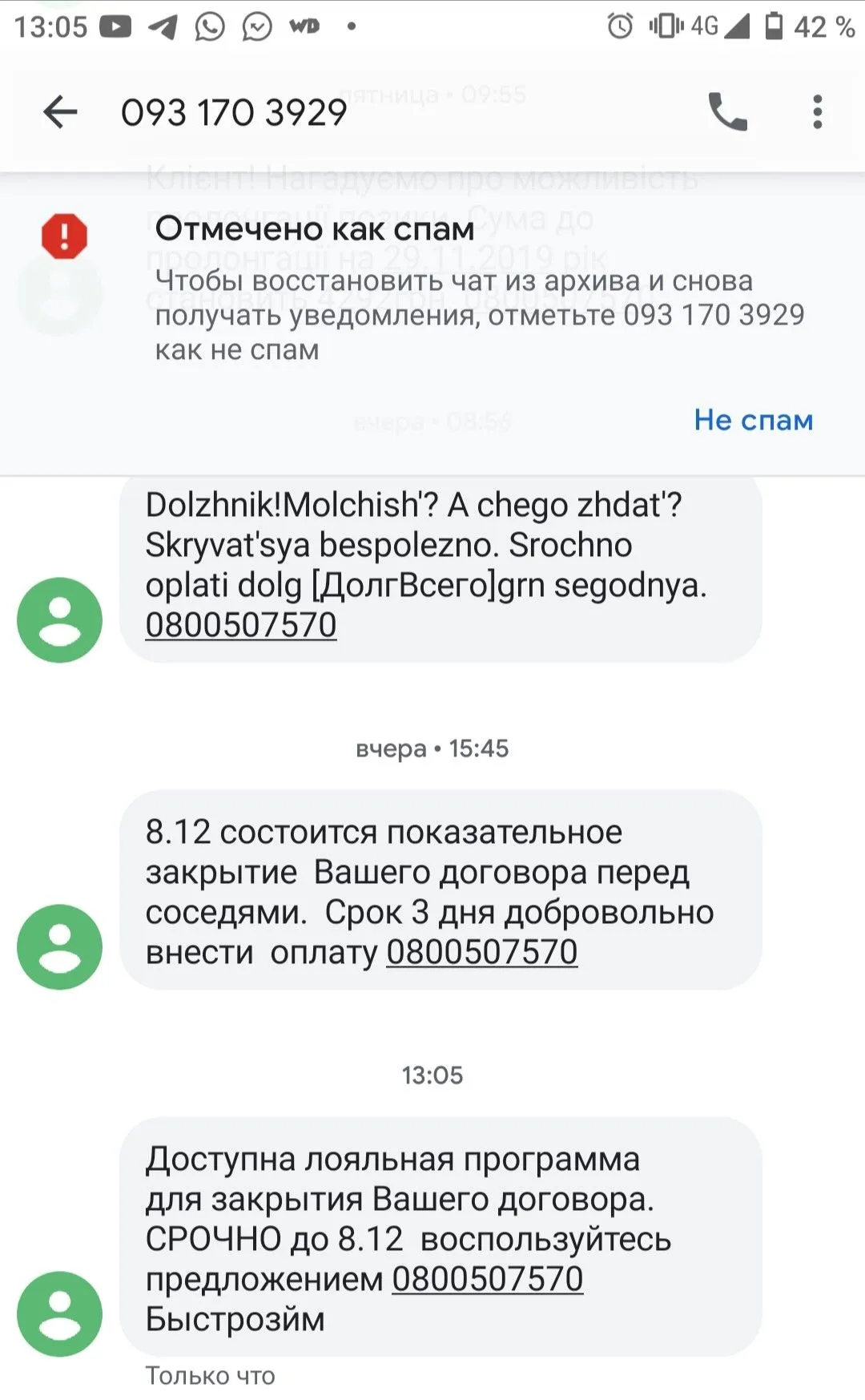Open sender avatar beside «показательное закрытие» message
The height and width of the screenshot is (1400, 865).
tap(60, 946)
